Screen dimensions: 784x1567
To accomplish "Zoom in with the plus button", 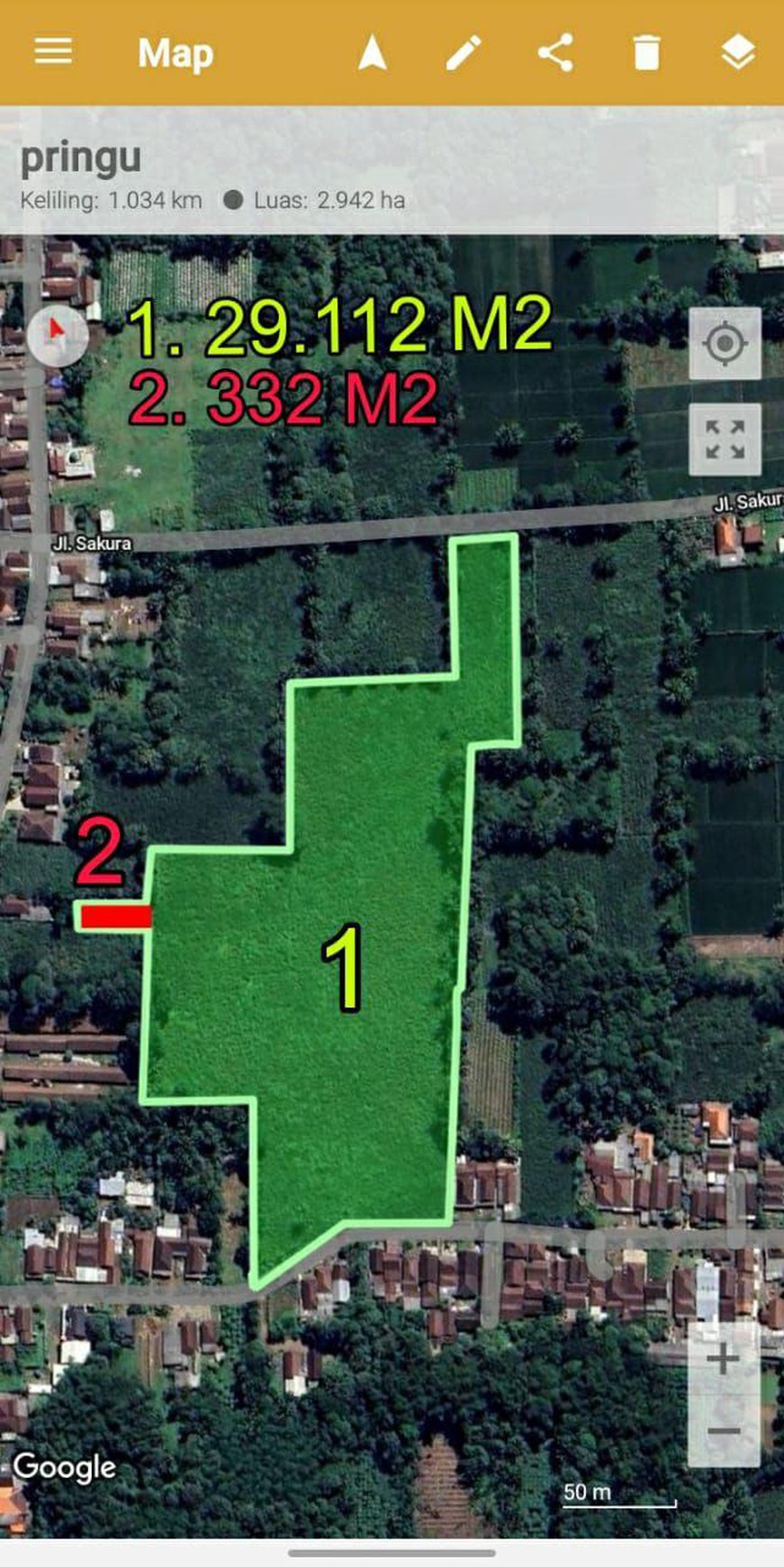I will point(724,1360).
